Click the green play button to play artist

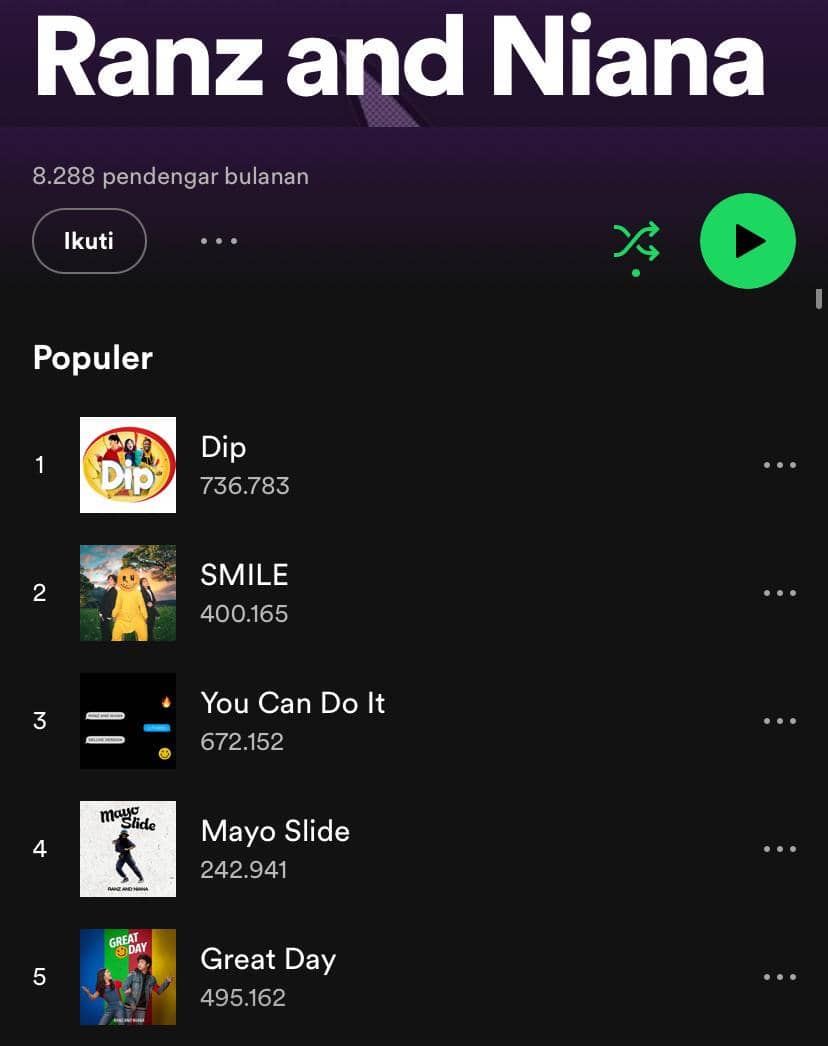tap(747, 240)
